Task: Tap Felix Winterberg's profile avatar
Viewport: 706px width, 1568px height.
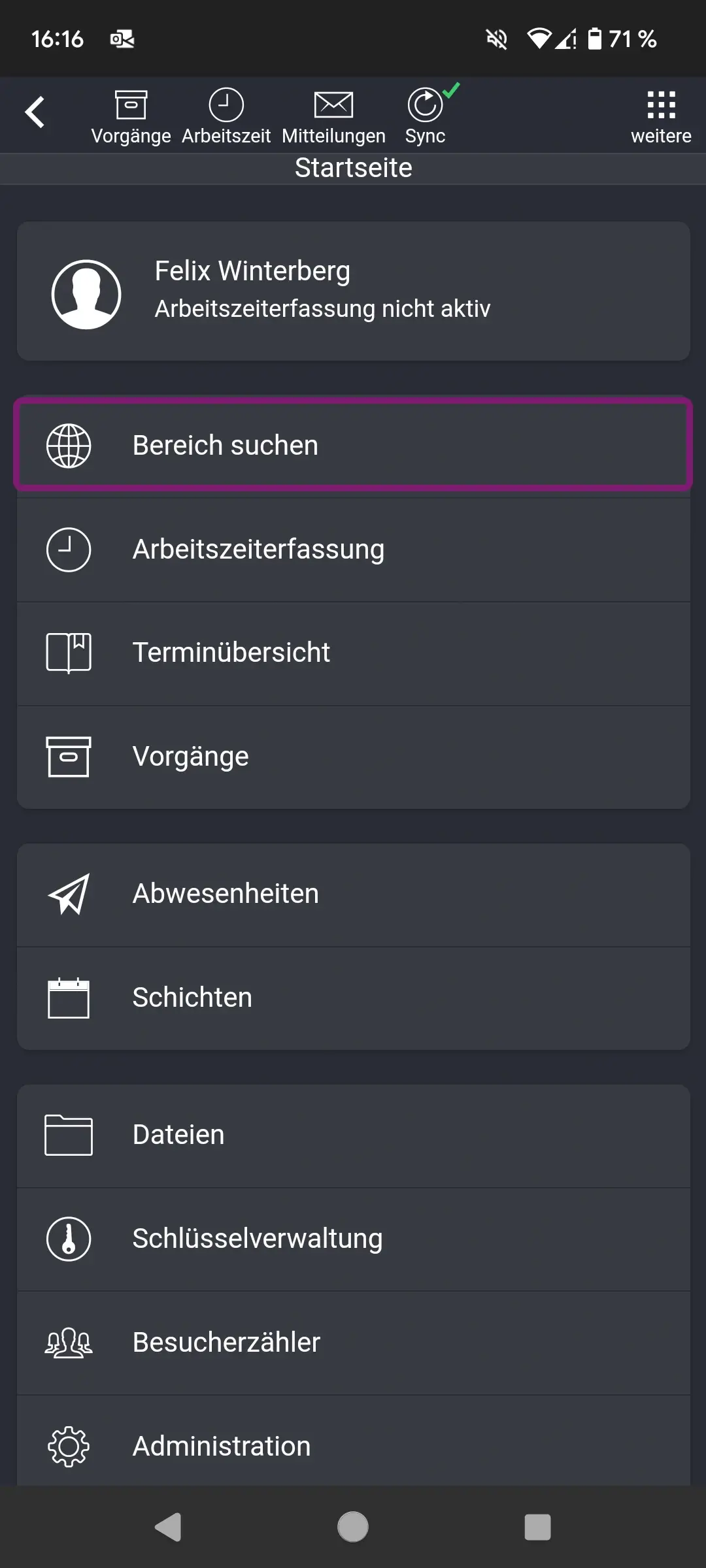Action: point(86,293)
